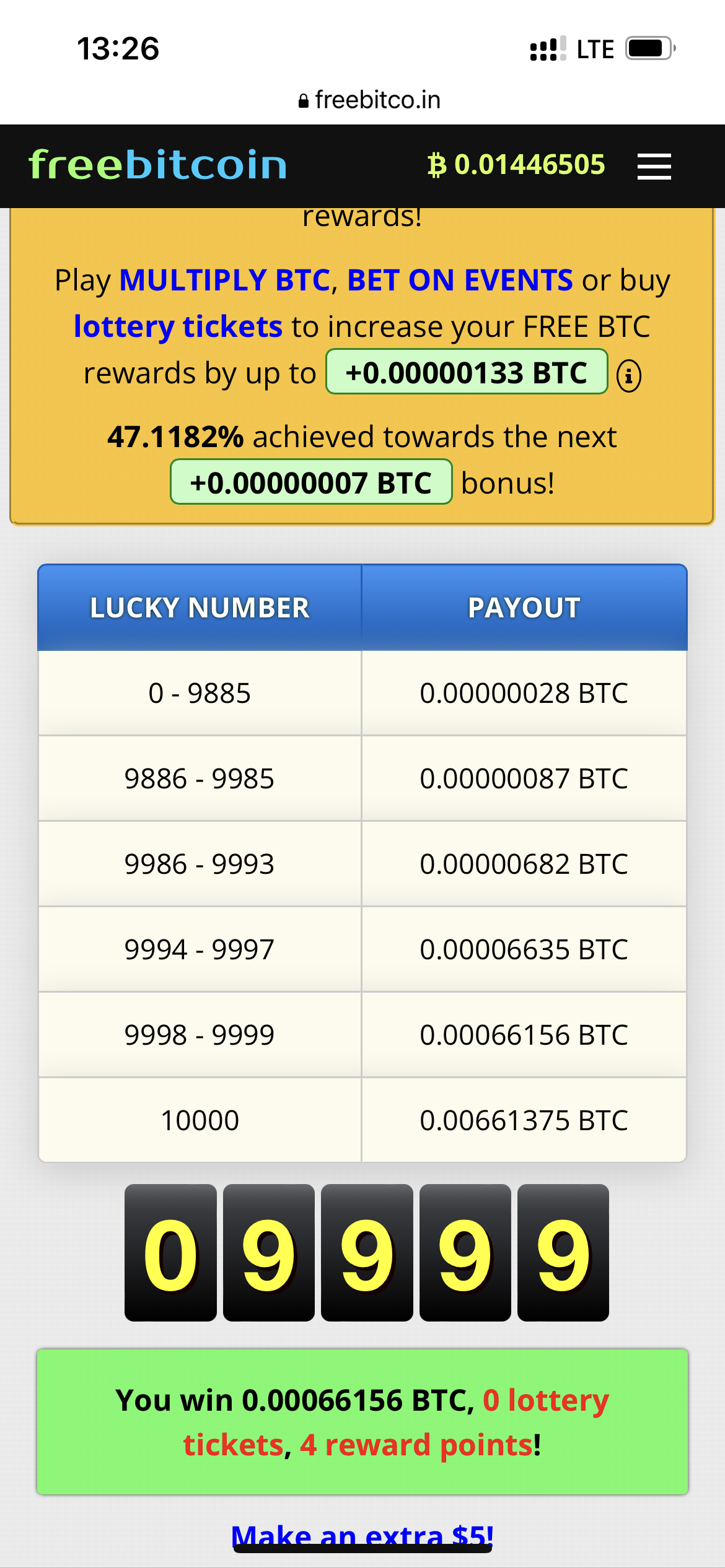The width and height of the screenshot is (725, 1568).
Task: Go to BET ON EVENTS
Action: 460,281
